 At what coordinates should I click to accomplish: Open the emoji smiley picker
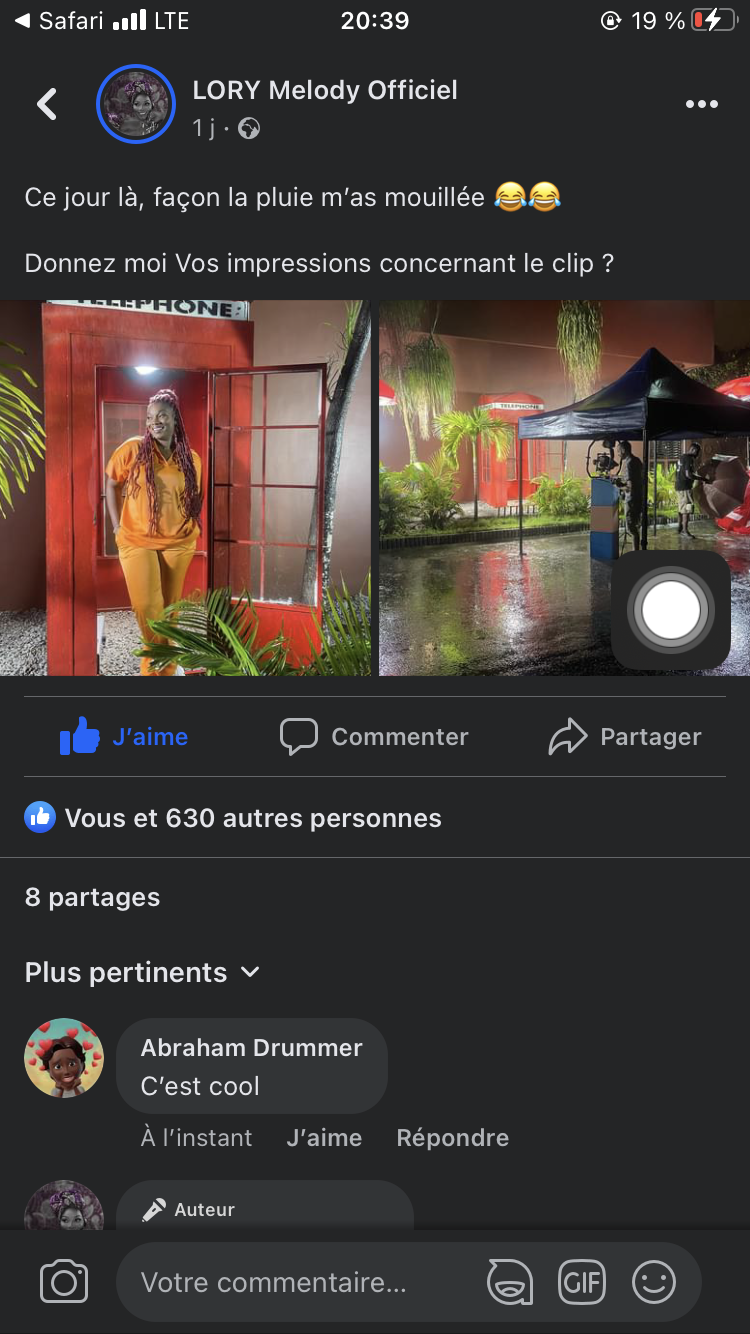coord(654,1282)
